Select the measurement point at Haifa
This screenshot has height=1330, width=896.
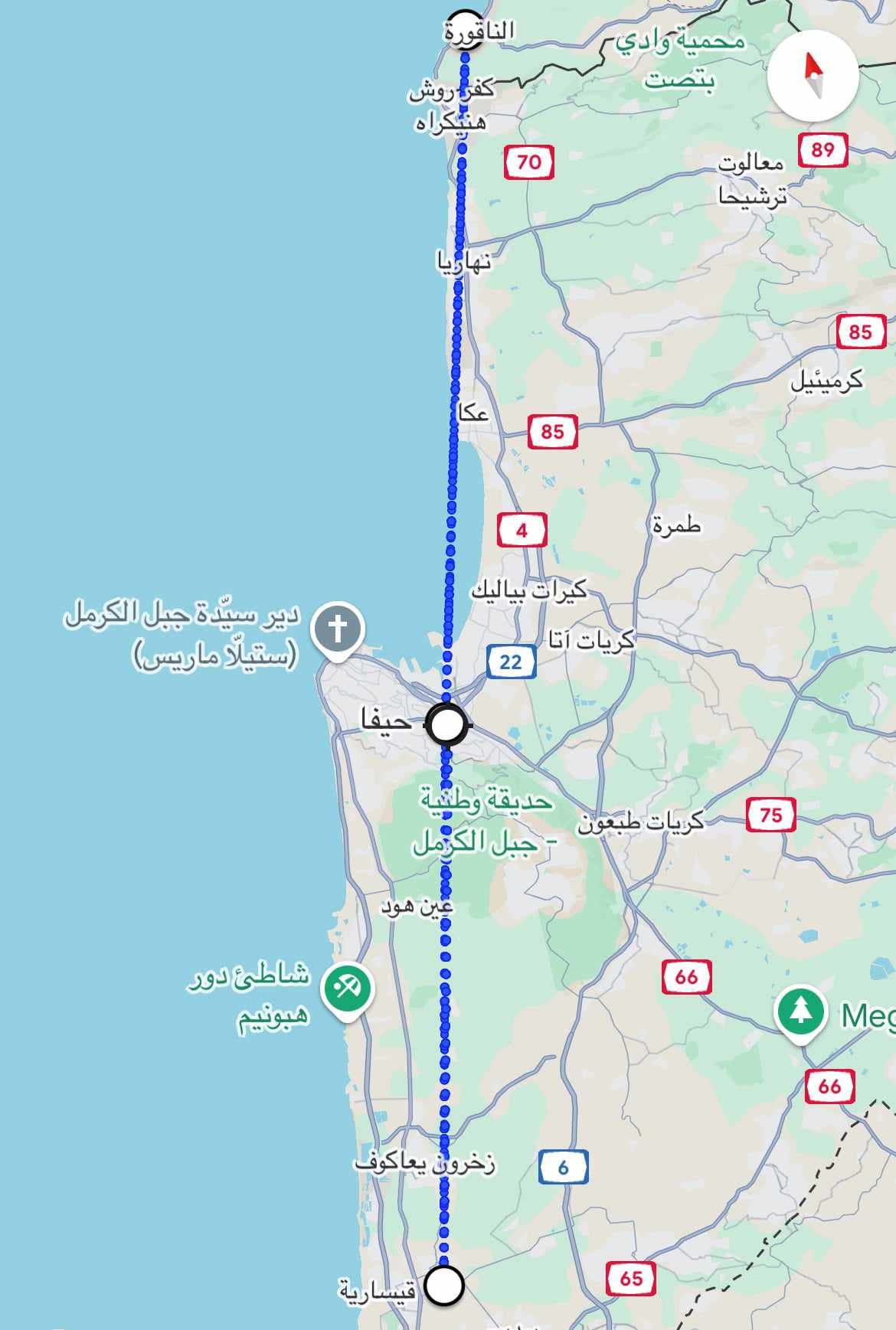(447, 724)
